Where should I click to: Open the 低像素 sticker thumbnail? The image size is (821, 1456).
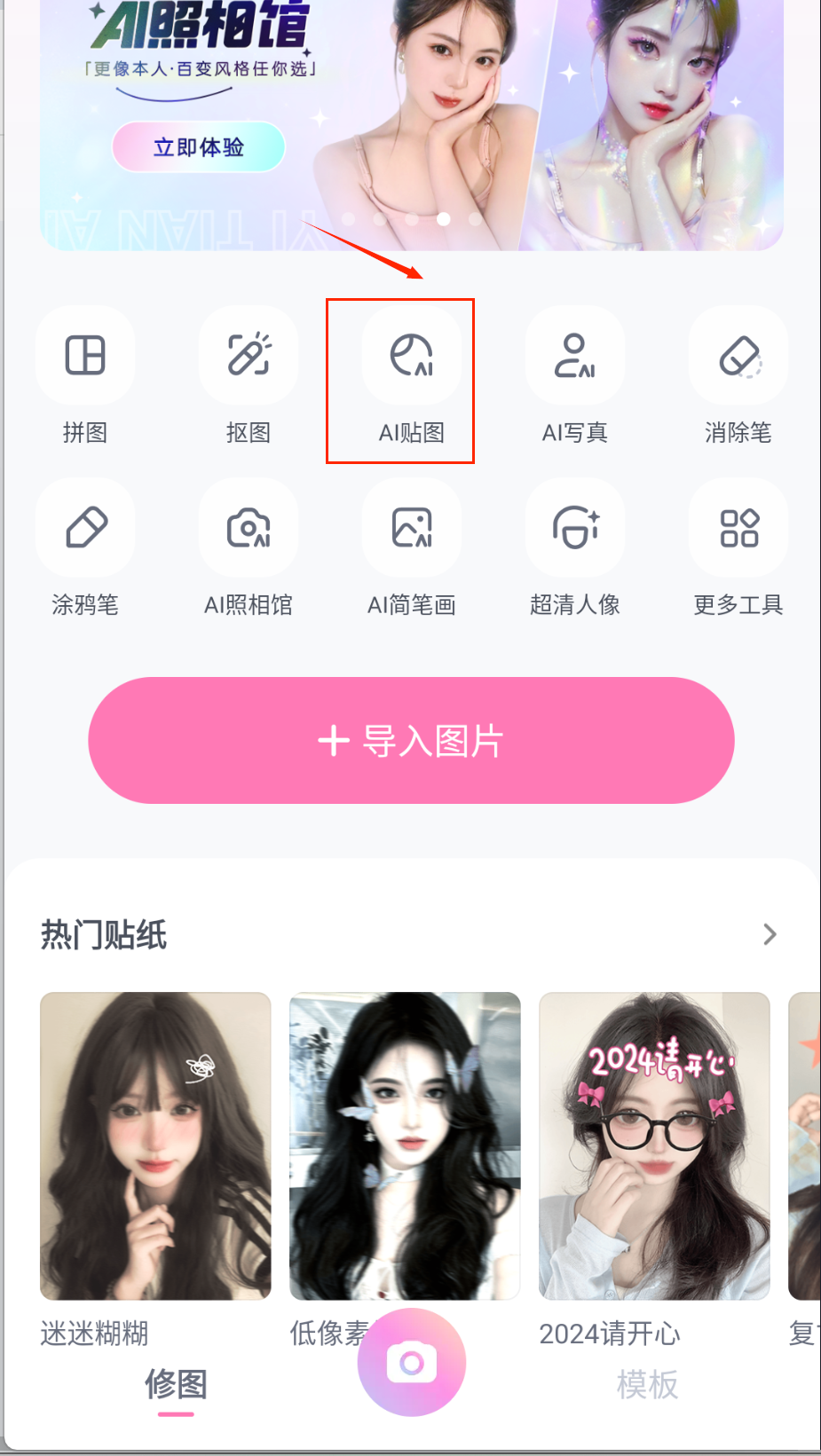click(405, 1145)
